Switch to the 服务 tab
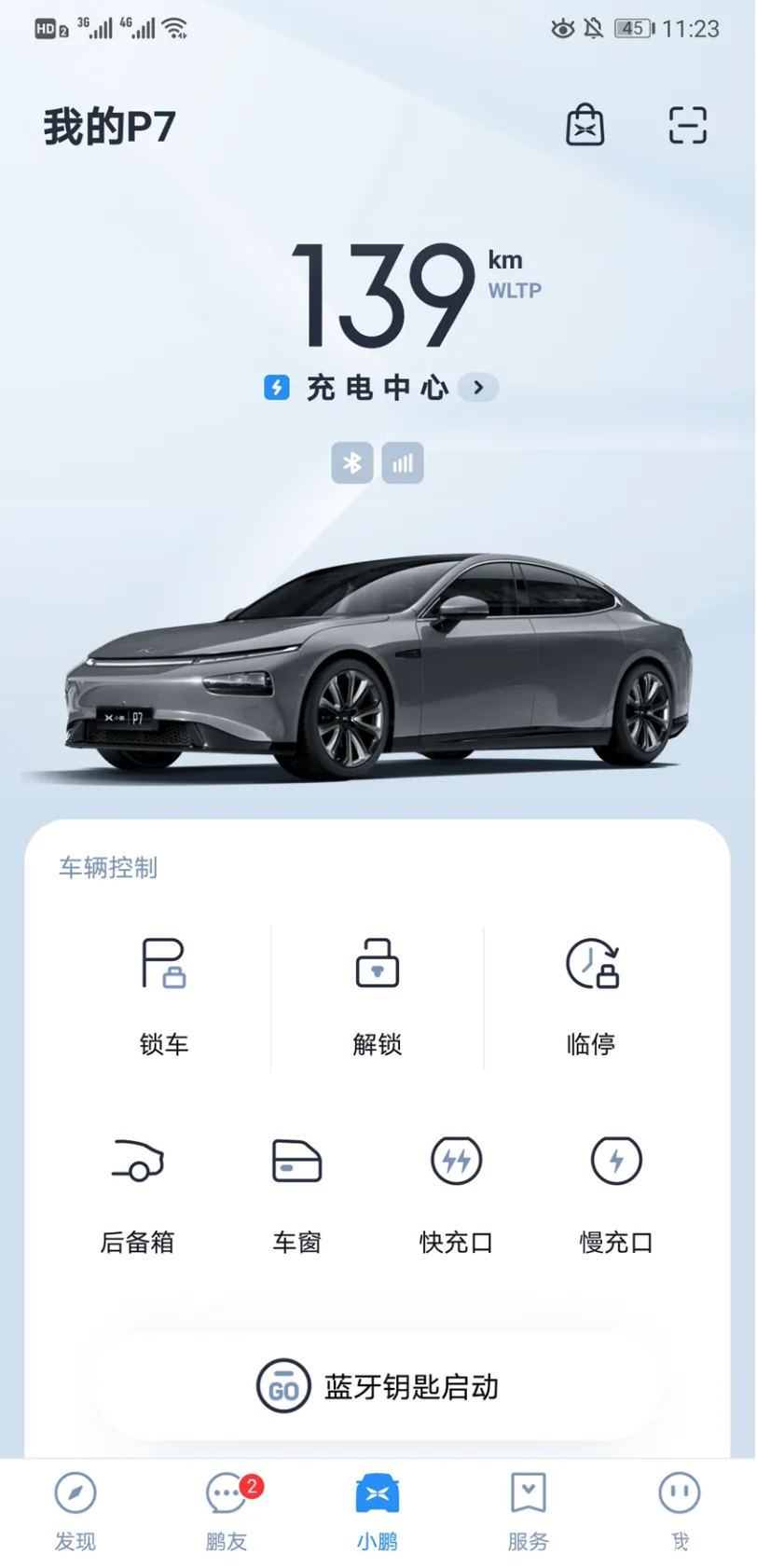Image resolution: width=757 pixels, height=1568 pixels. (529, 1512)
